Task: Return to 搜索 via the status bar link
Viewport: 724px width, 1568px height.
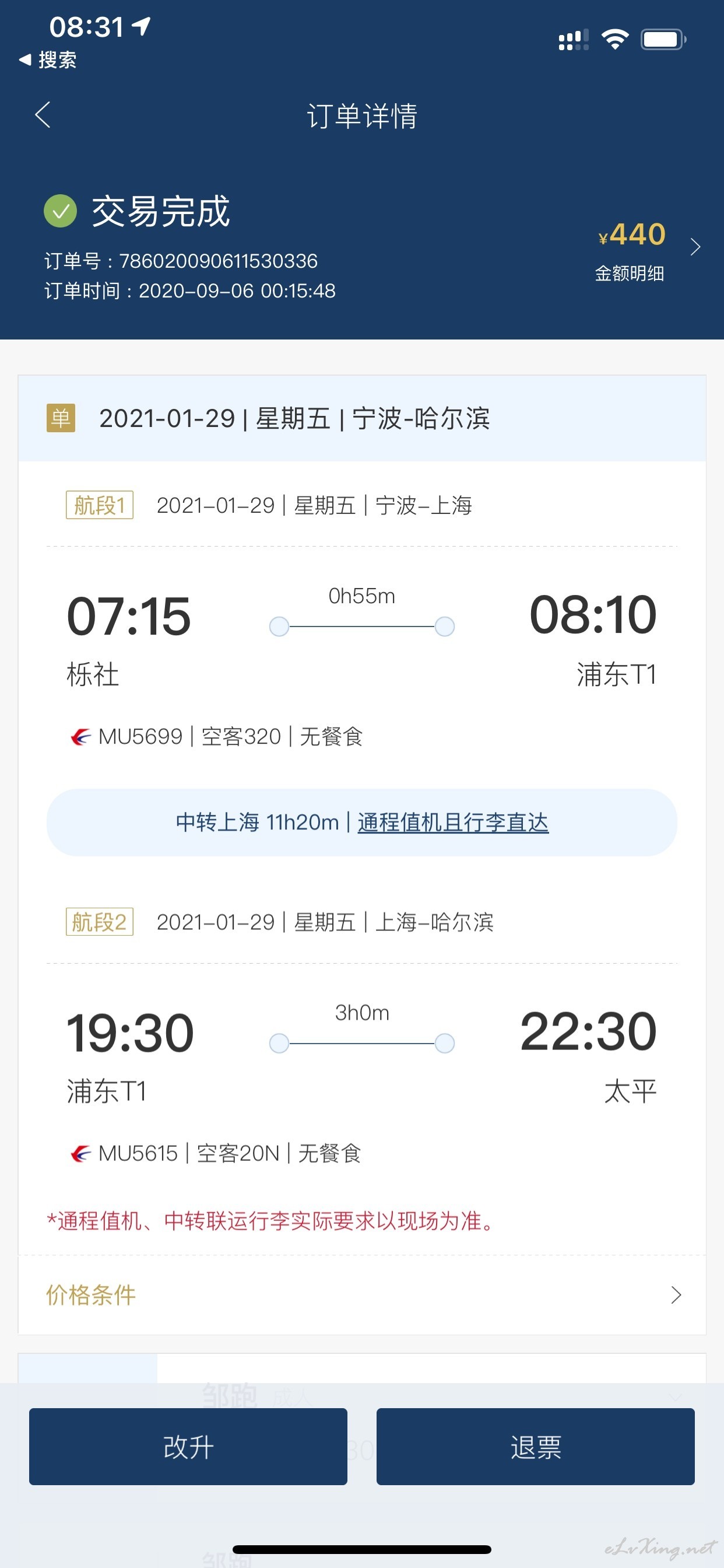Action: pos(47,60)
